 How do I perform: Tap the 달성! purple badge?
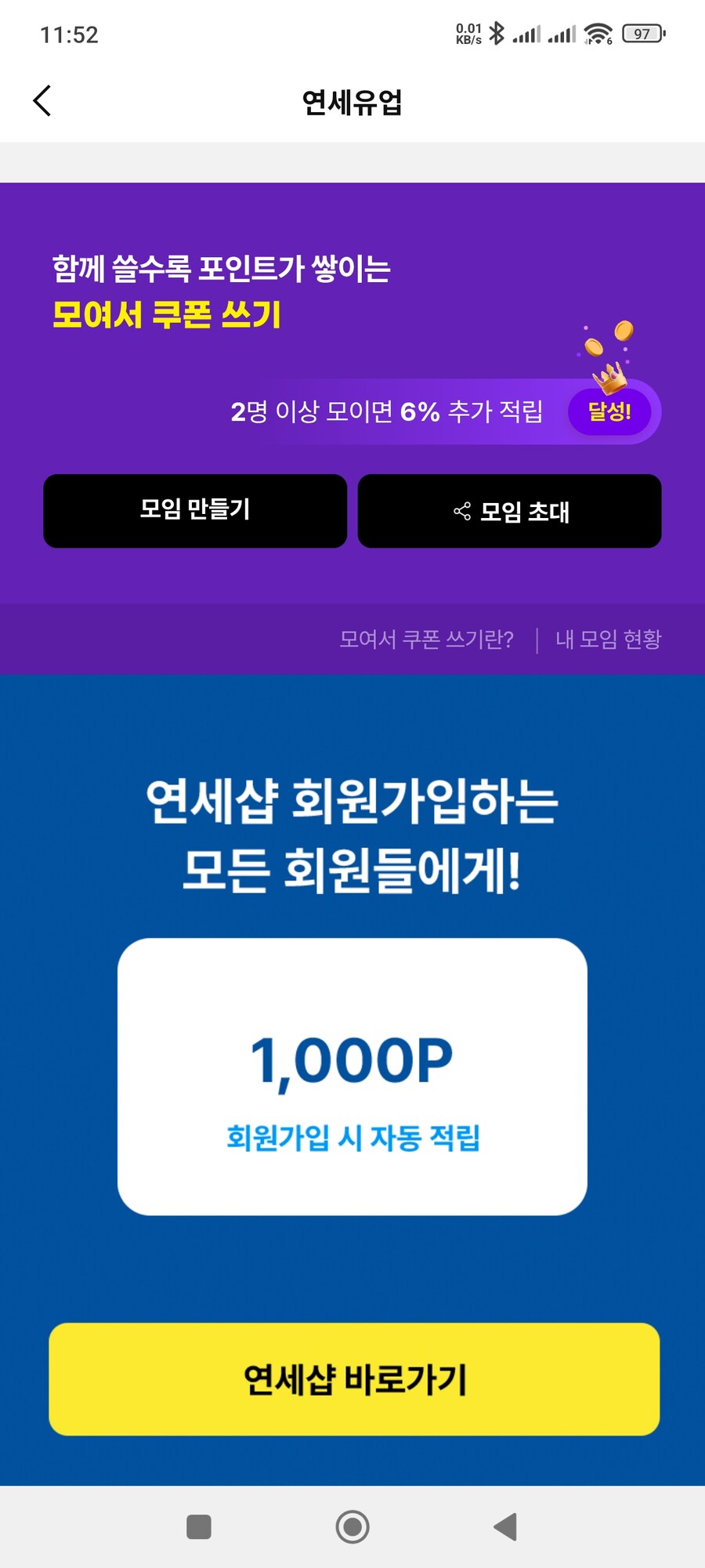coord(609,411)
